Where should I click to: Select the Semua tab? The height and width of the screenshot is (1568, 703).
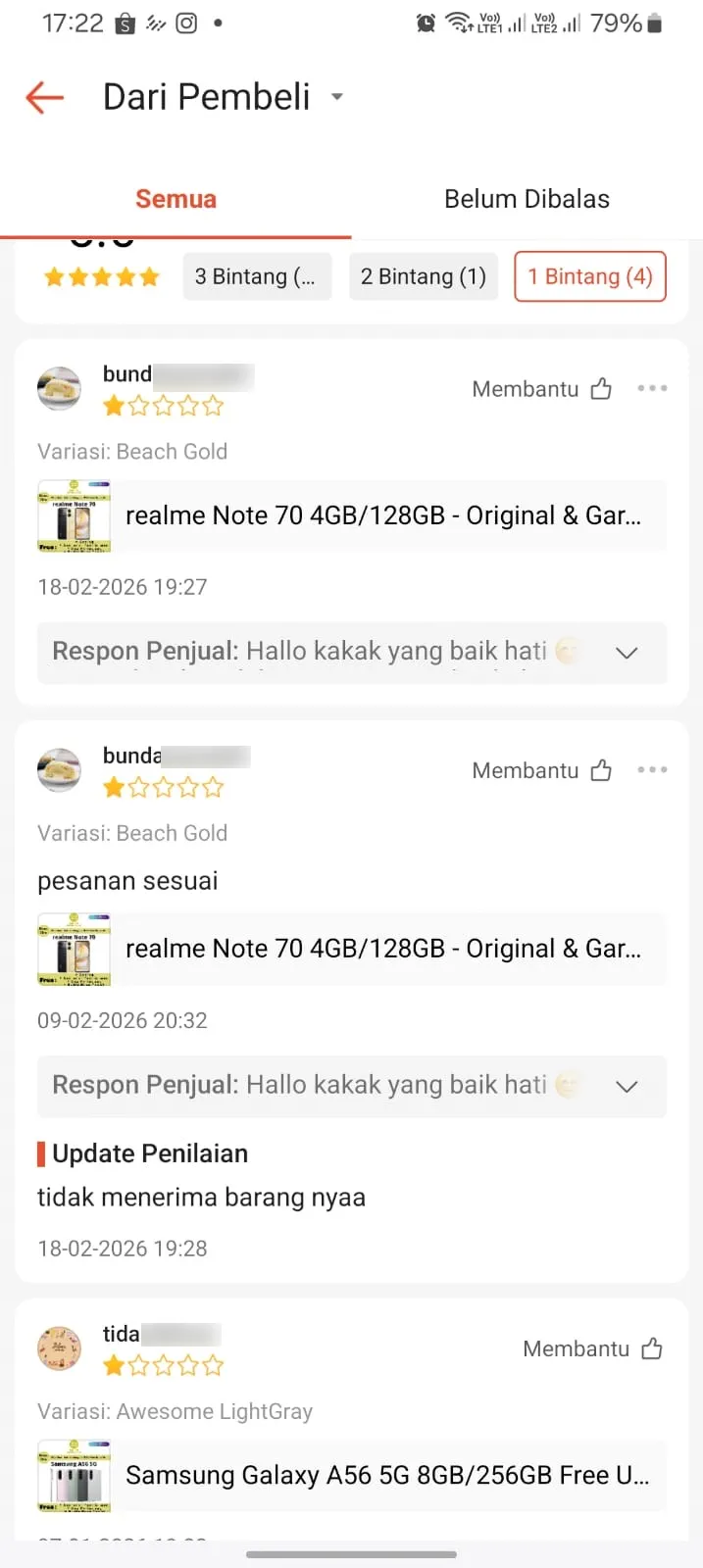(x=176, y=199)
